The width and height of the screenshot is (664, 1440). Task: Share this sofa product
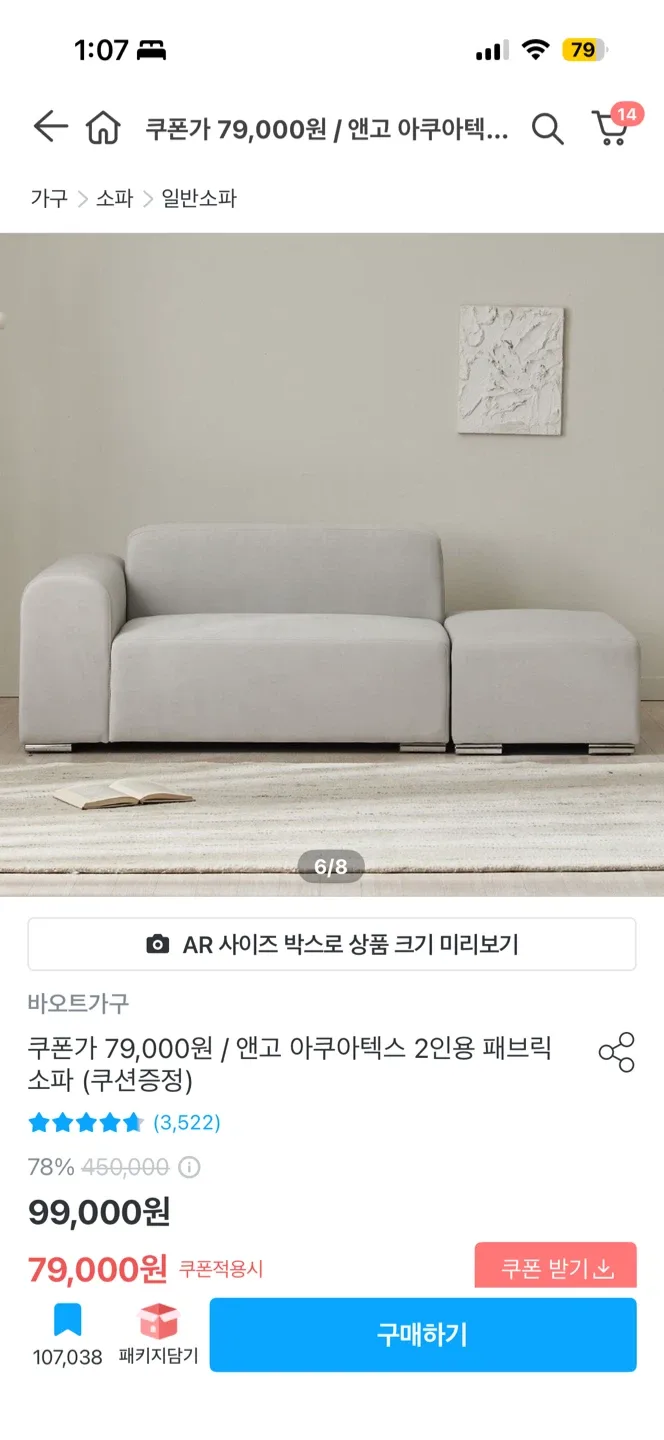pos(616,1053)
